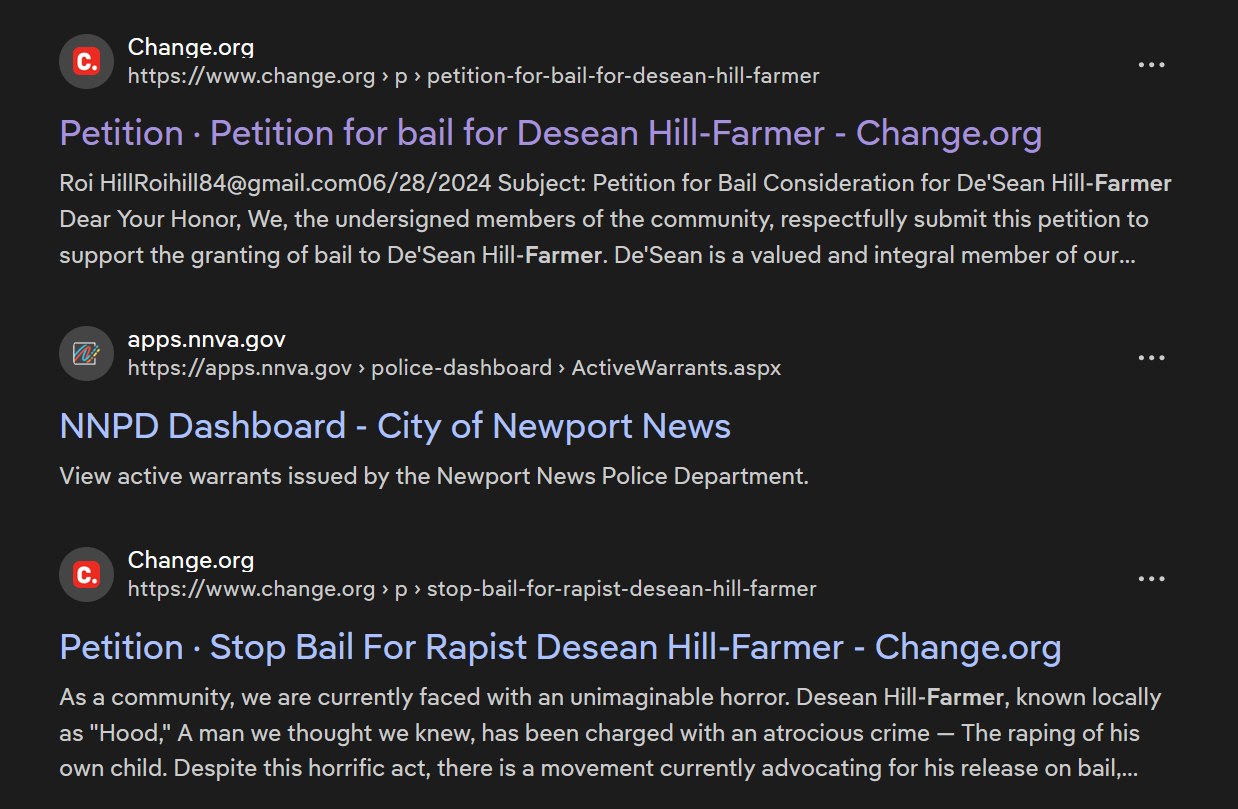
Task: Open options menu for apps.nnva.gov result
Action: [x=1151, y=358]
